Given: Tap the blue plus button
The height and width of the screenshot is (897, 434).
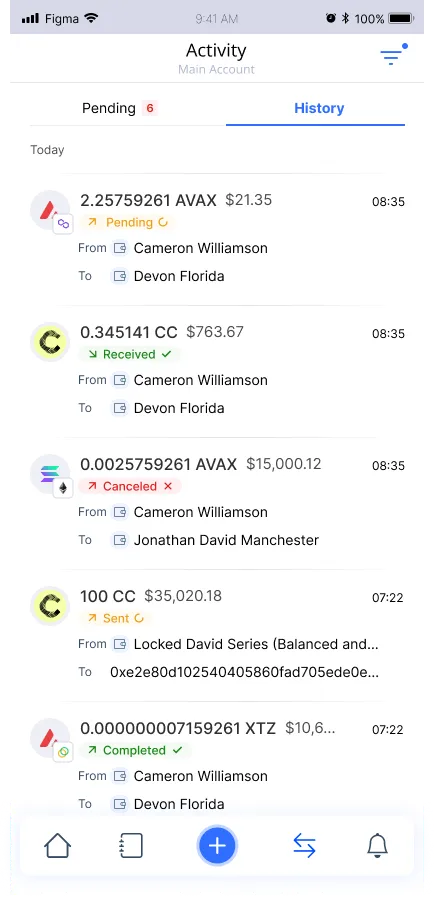Looking at the screenshot, I should (217, 846).
